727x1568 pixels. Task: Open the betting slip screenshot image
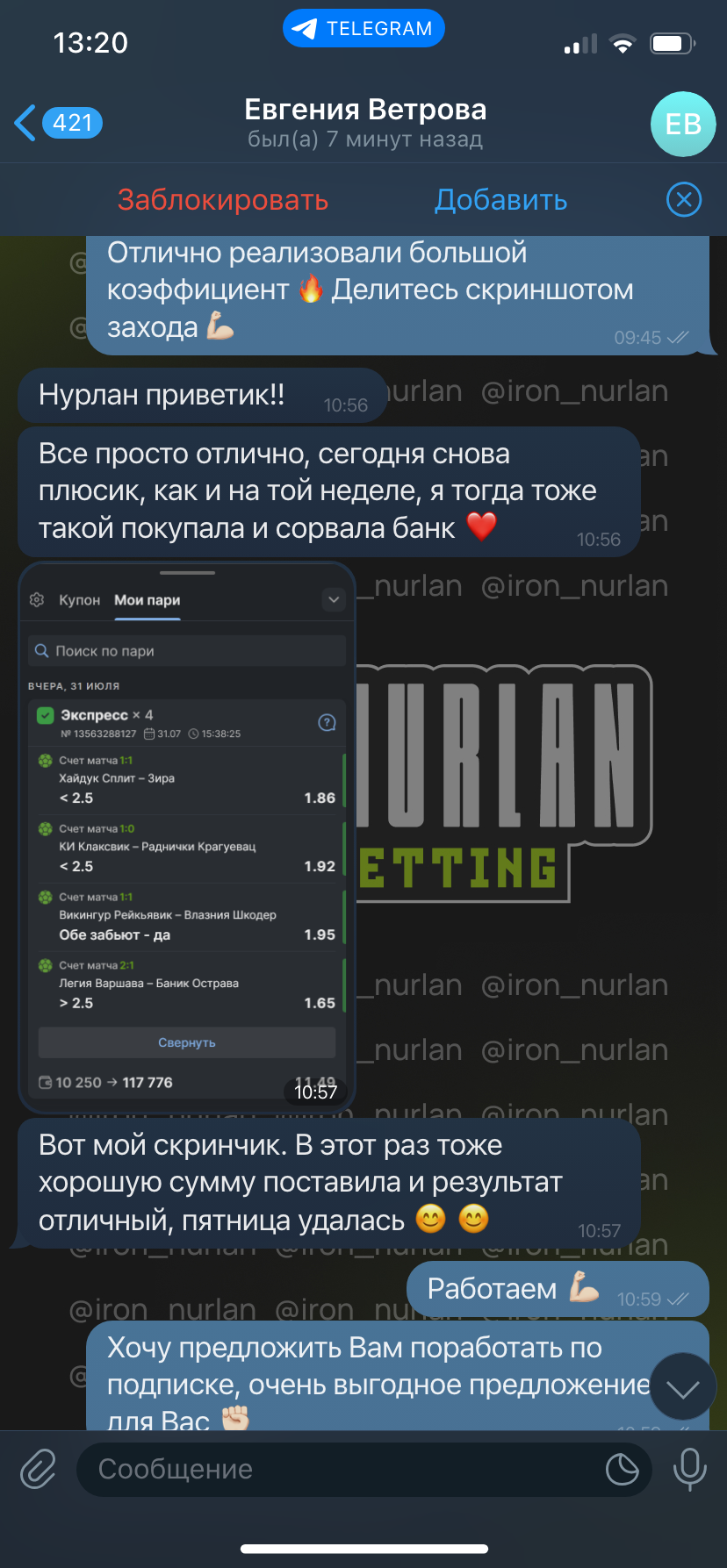187,838
